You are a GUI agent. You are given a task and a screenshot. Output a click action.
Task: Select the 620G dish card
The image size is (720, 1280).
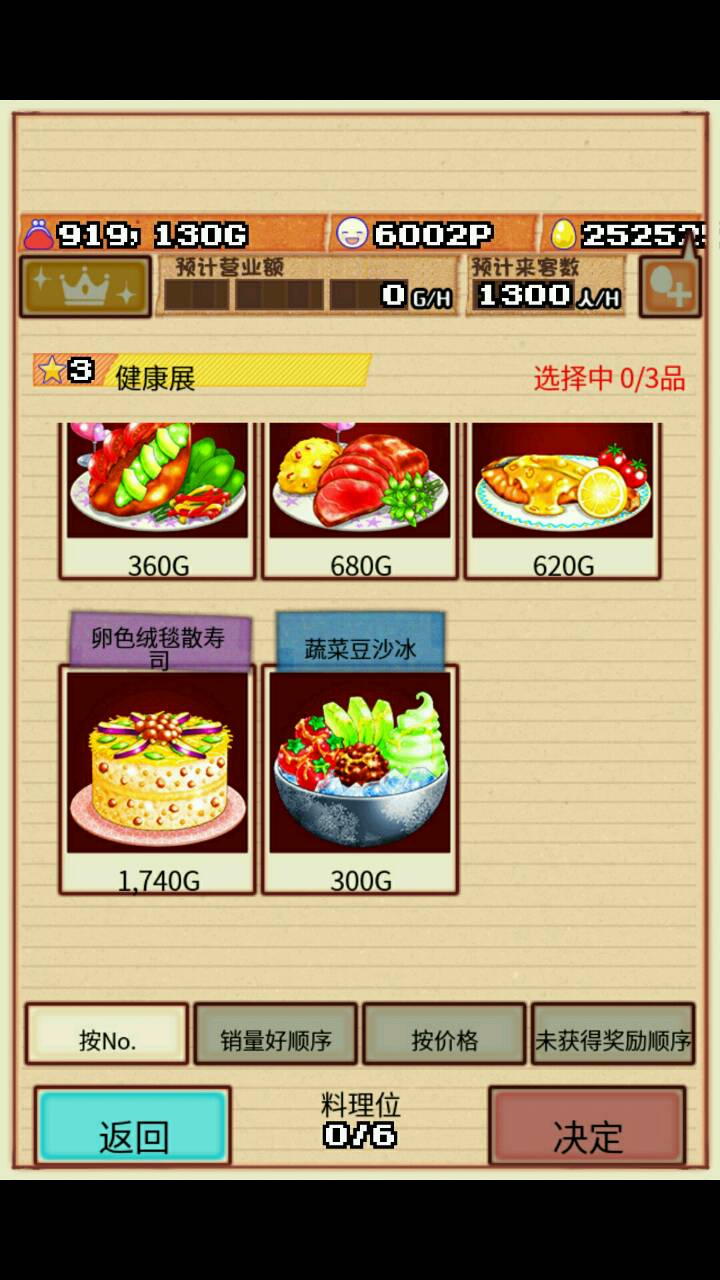(562, 498)
